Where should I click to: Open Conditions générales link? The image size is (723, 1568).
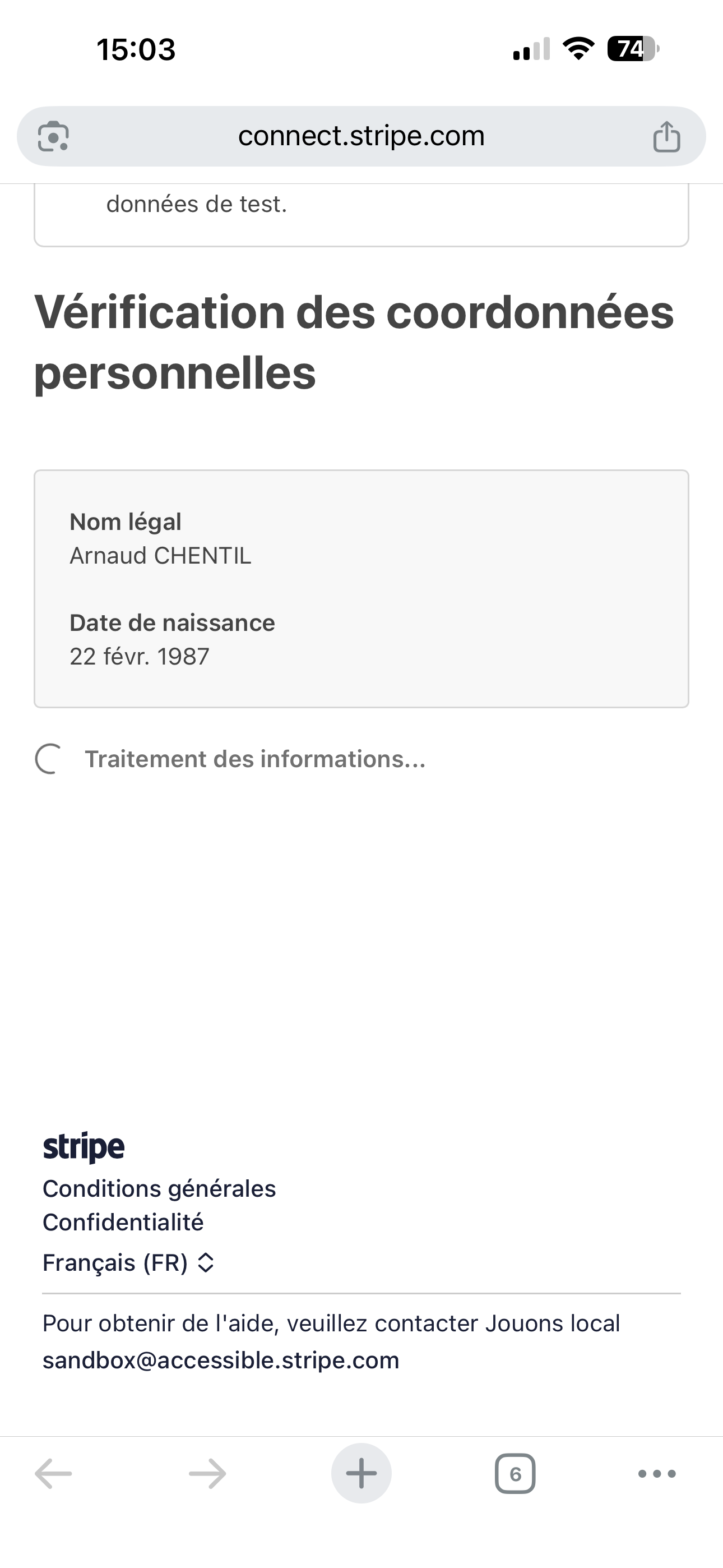coord(159,1189)
